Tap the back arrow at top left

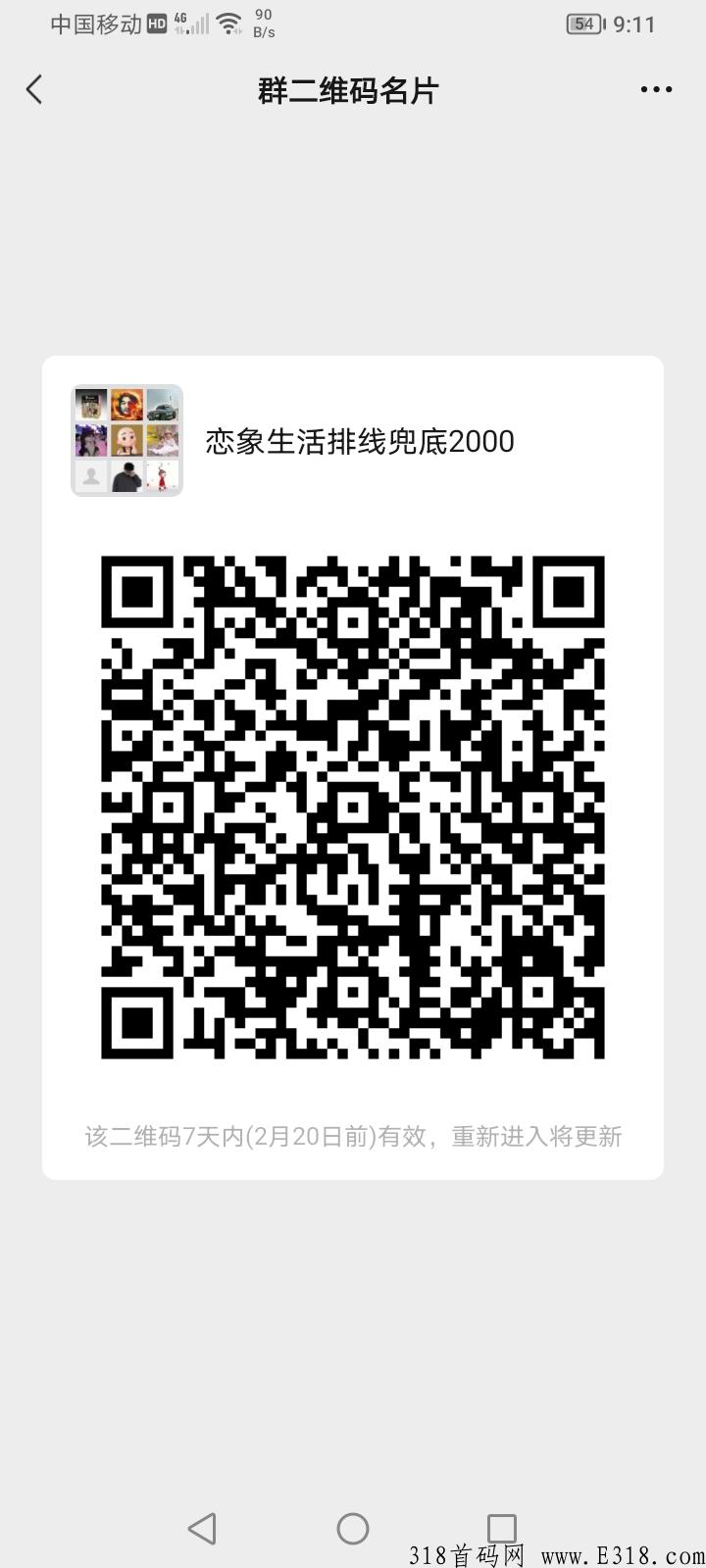click(x=33, y=88)
